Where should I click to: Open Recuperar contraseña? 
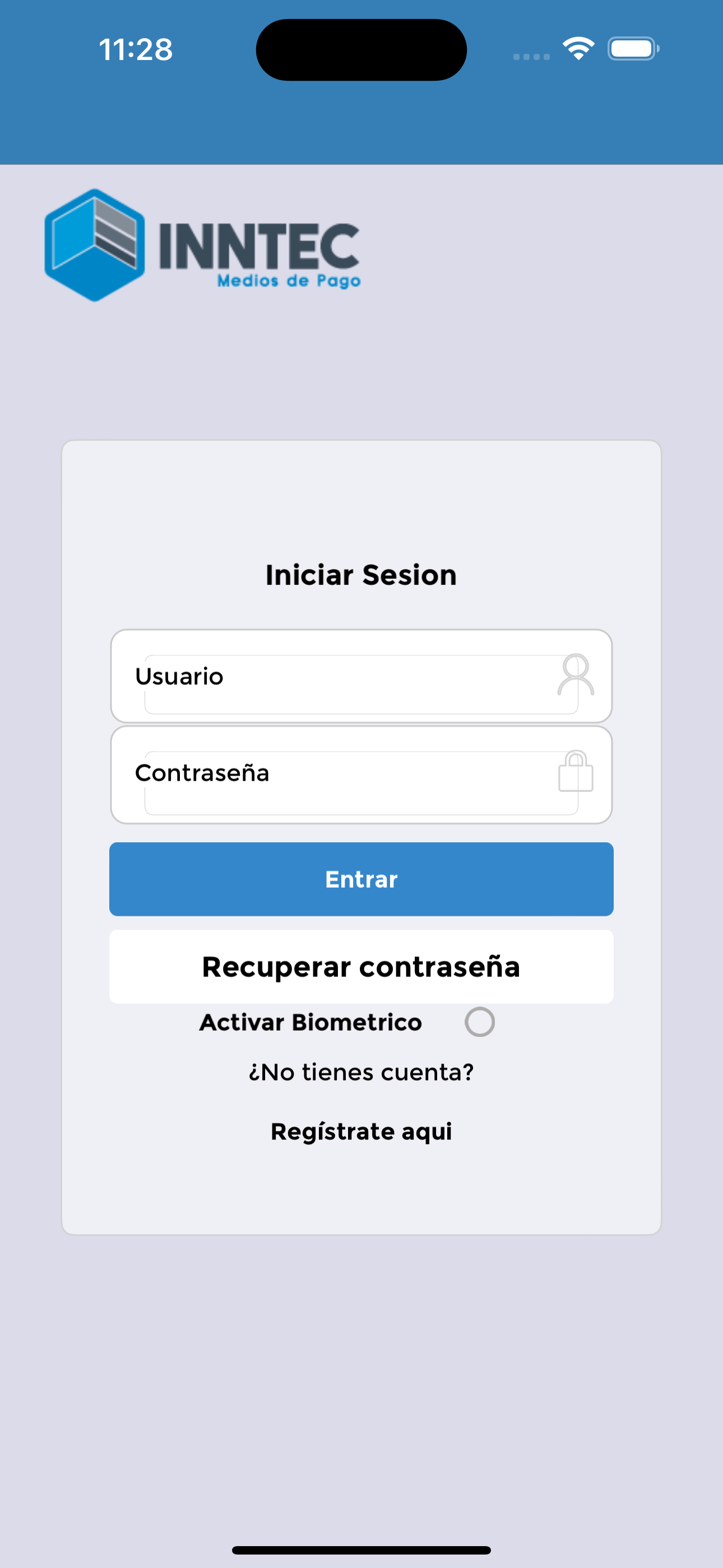click(361, 966)
